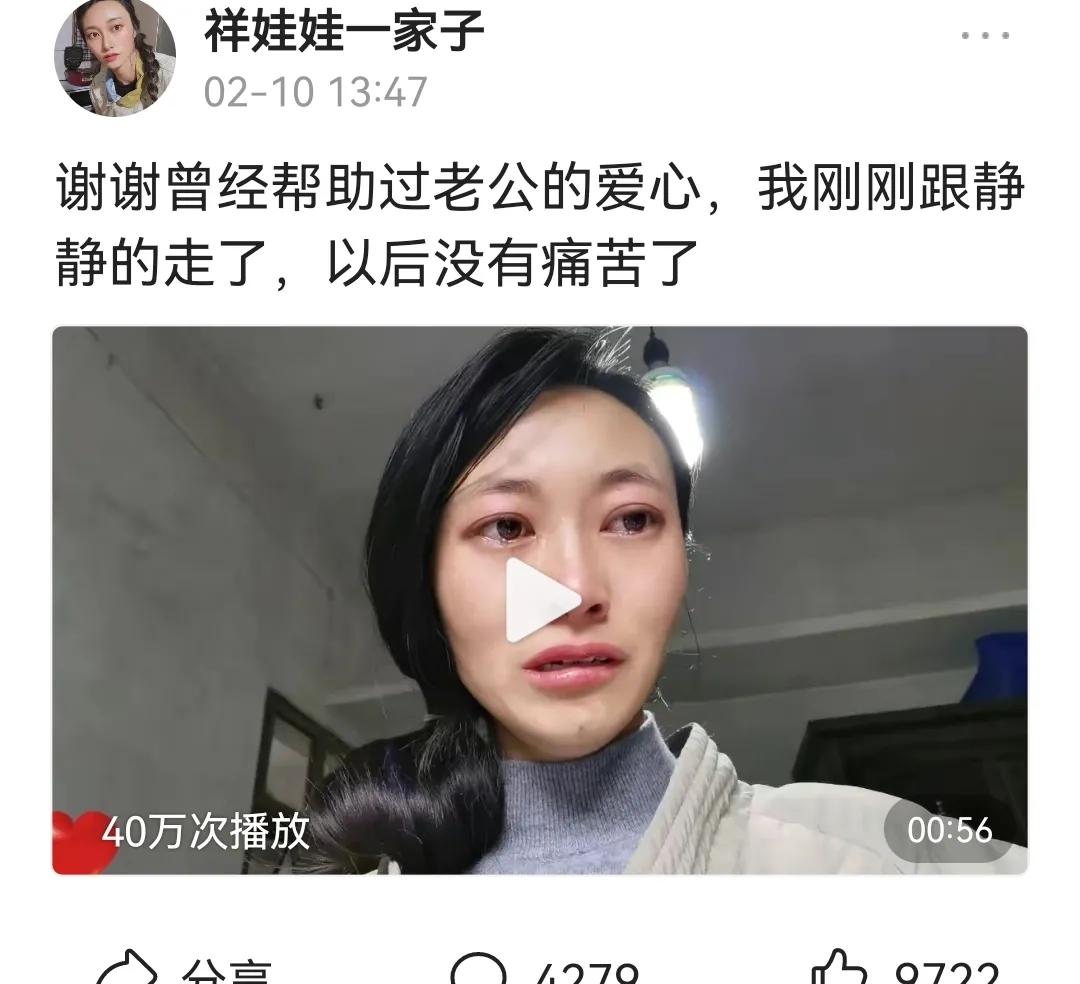Open the profile avatar of 祥娃娃一家子
The height and width of the screenshot is (984, 1080).
click(114, 56)
